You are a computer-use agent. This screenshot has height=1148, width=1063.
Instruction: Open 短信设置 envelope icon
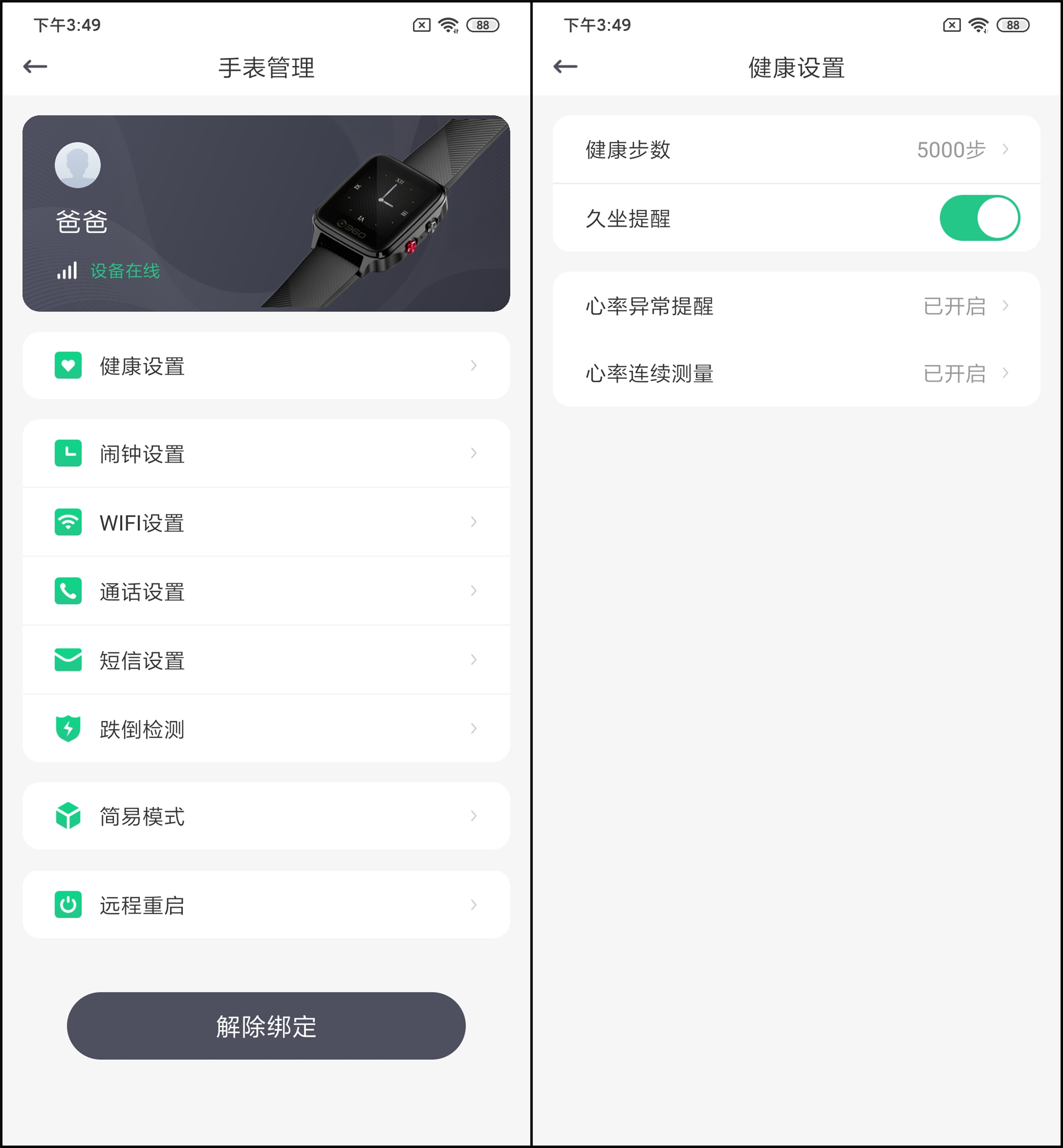68,660
